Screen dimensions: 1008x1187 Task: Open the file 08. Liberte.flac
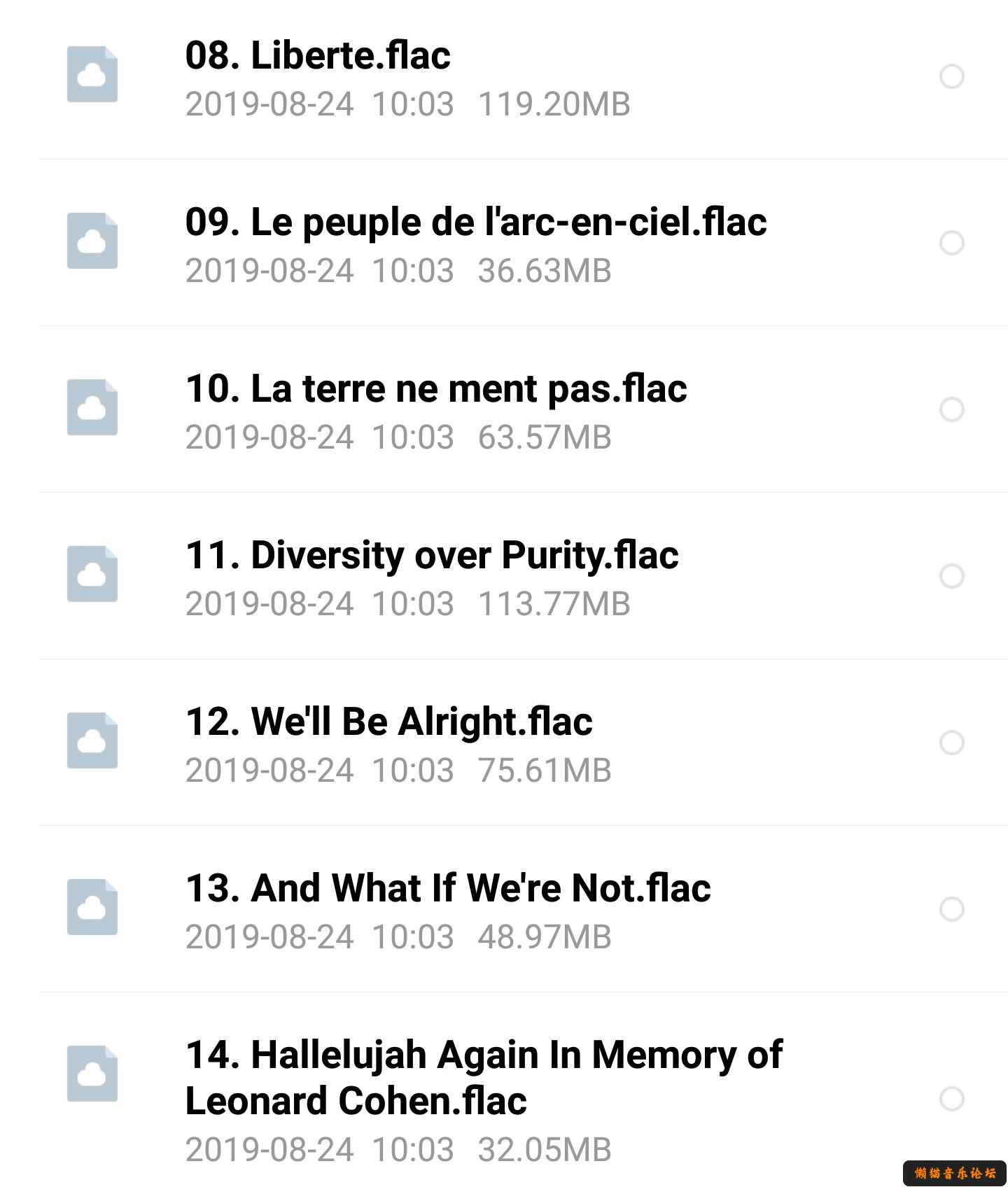tap(318, 56)
